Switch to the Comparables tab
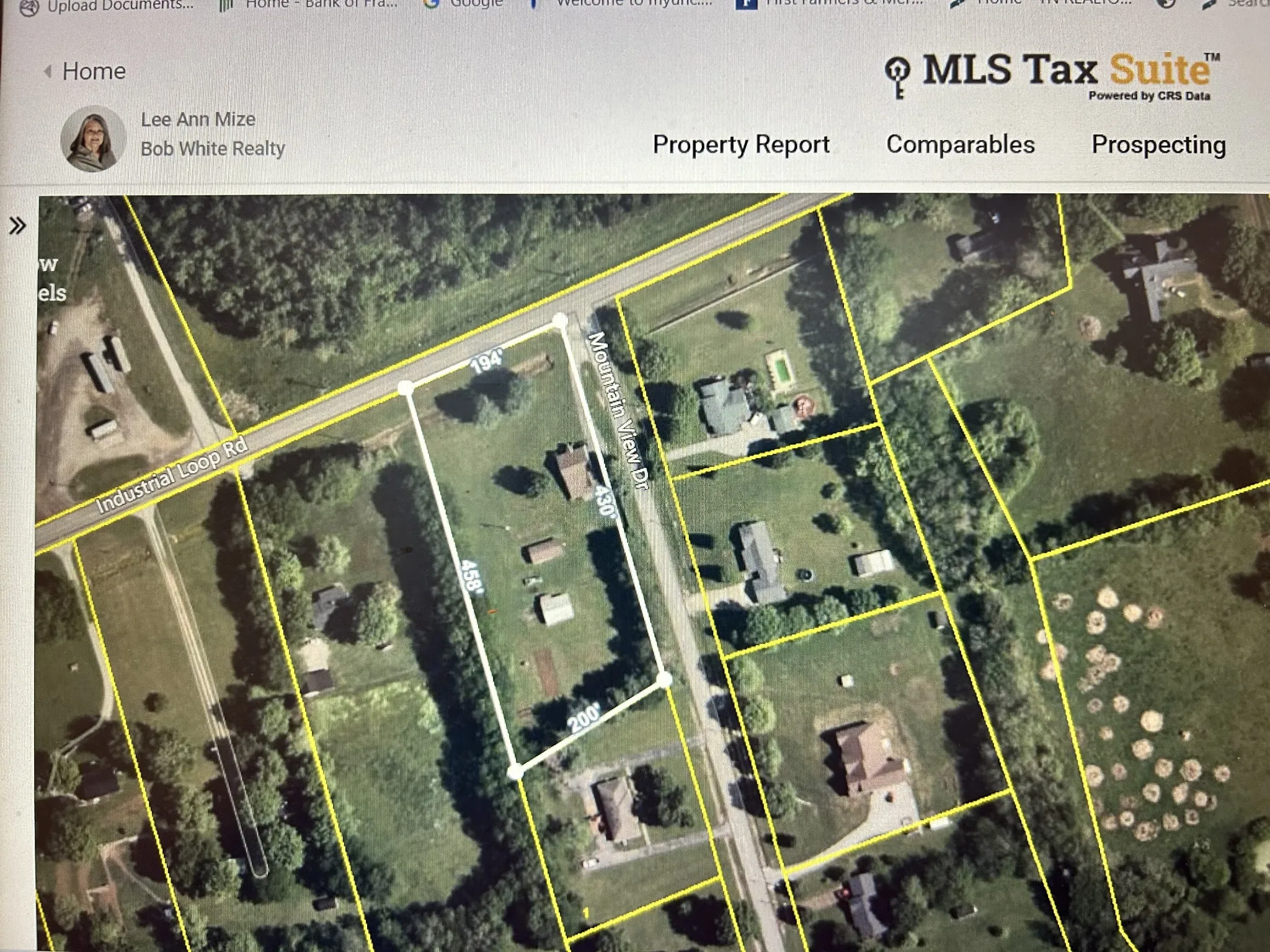Screen dimensions: 1270x952 960,145
